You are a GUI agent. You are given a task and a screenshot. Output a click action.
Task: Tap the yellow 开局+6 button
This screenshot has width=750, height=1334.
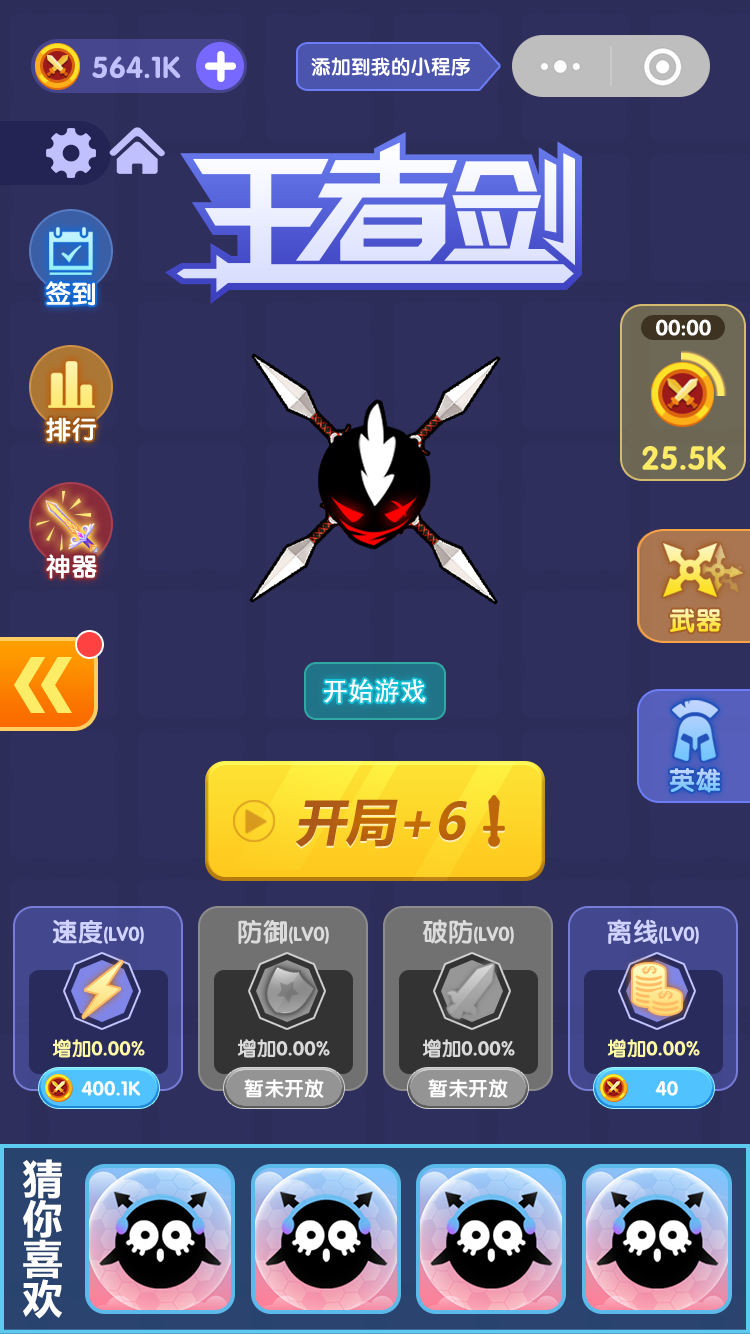[x=374, y=821]
